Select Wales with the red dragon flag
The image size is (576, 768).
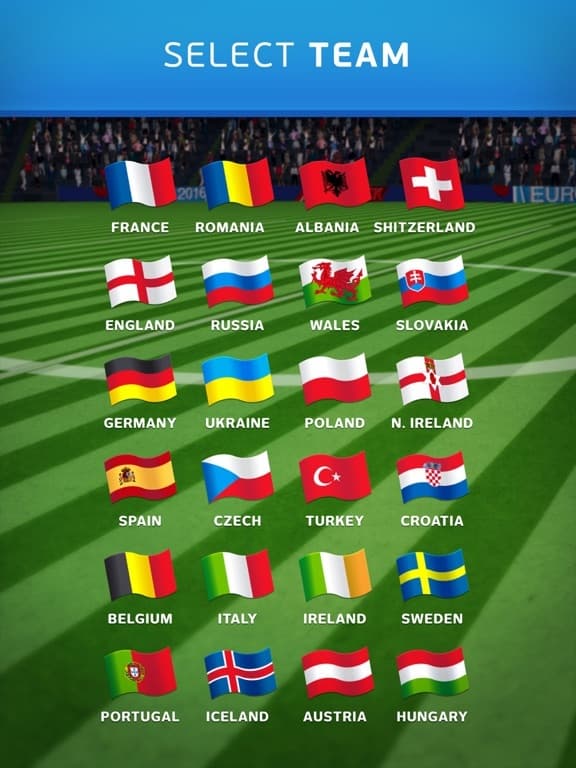click(335, 281)
